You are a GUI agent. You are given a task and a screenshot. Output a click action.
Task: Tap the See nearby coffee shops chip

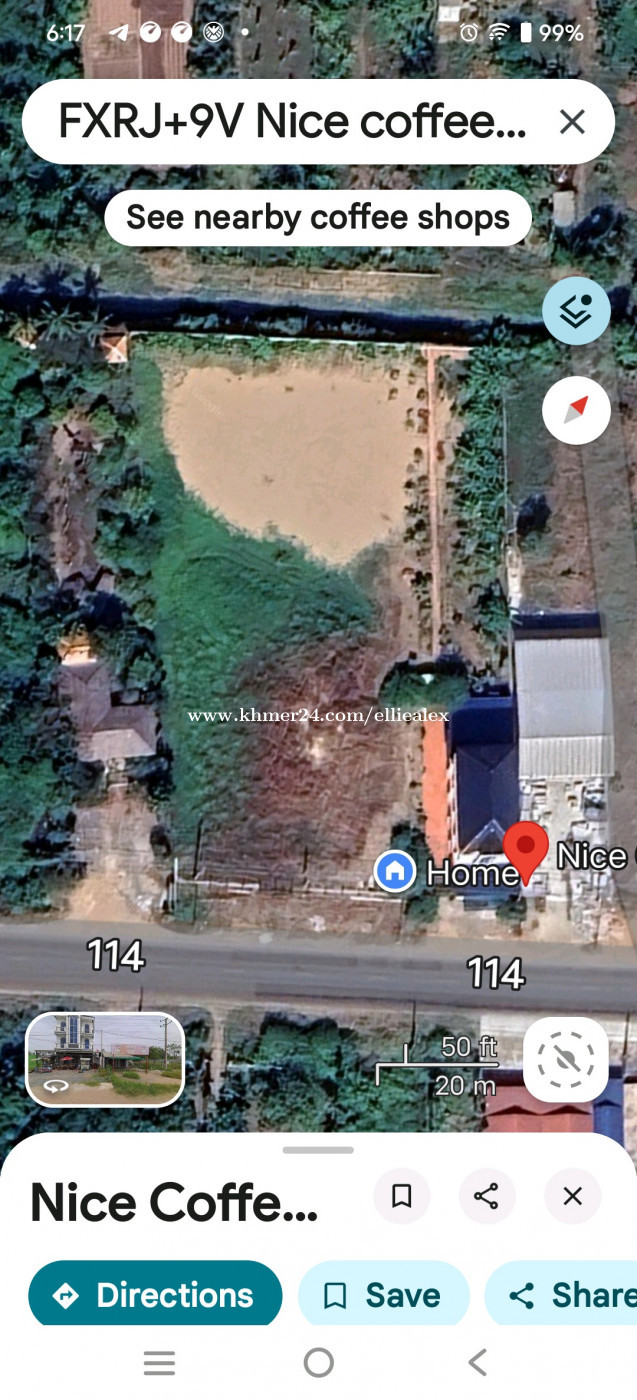click(x=318, y=217)
